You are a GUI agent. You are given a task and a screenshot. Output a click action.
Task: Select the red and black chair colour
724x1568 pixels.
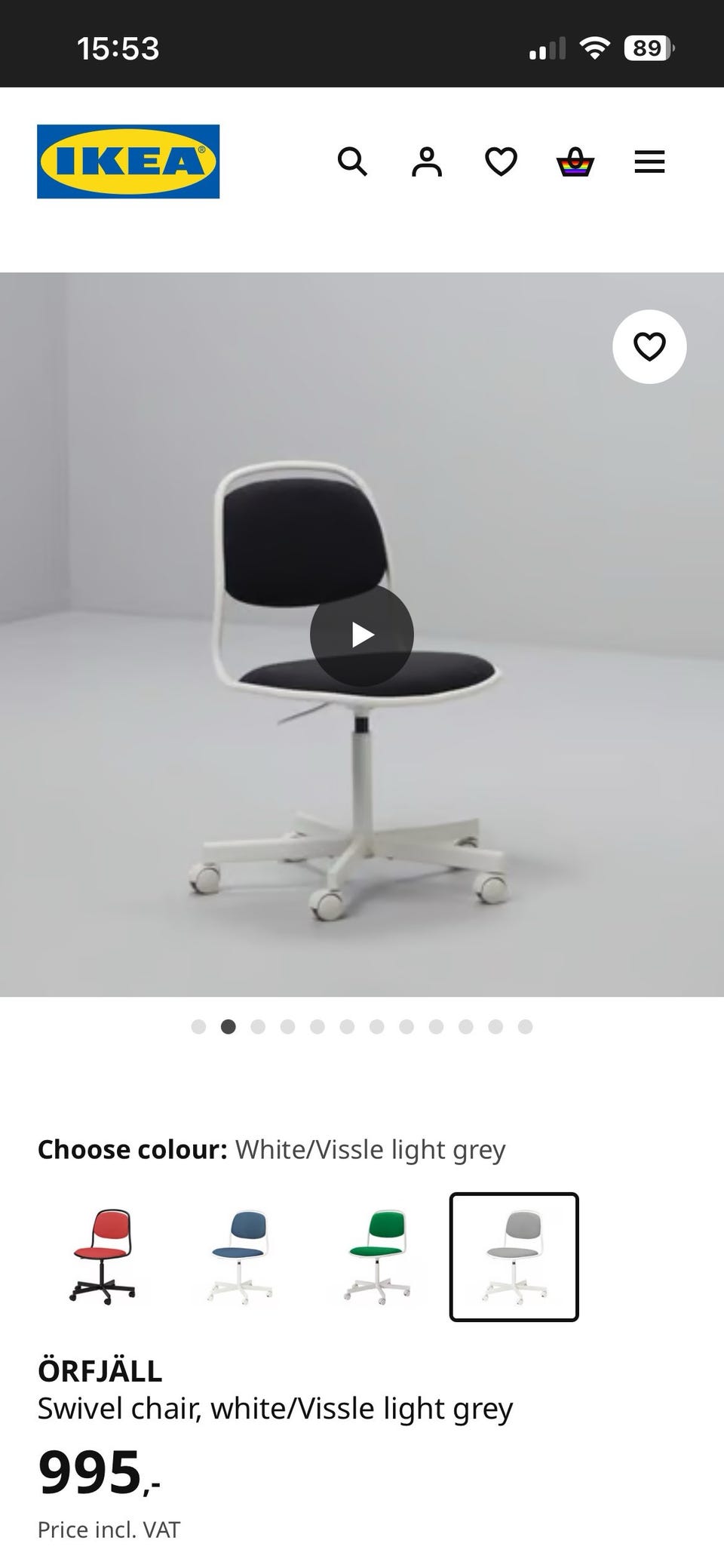[103, 1256]
